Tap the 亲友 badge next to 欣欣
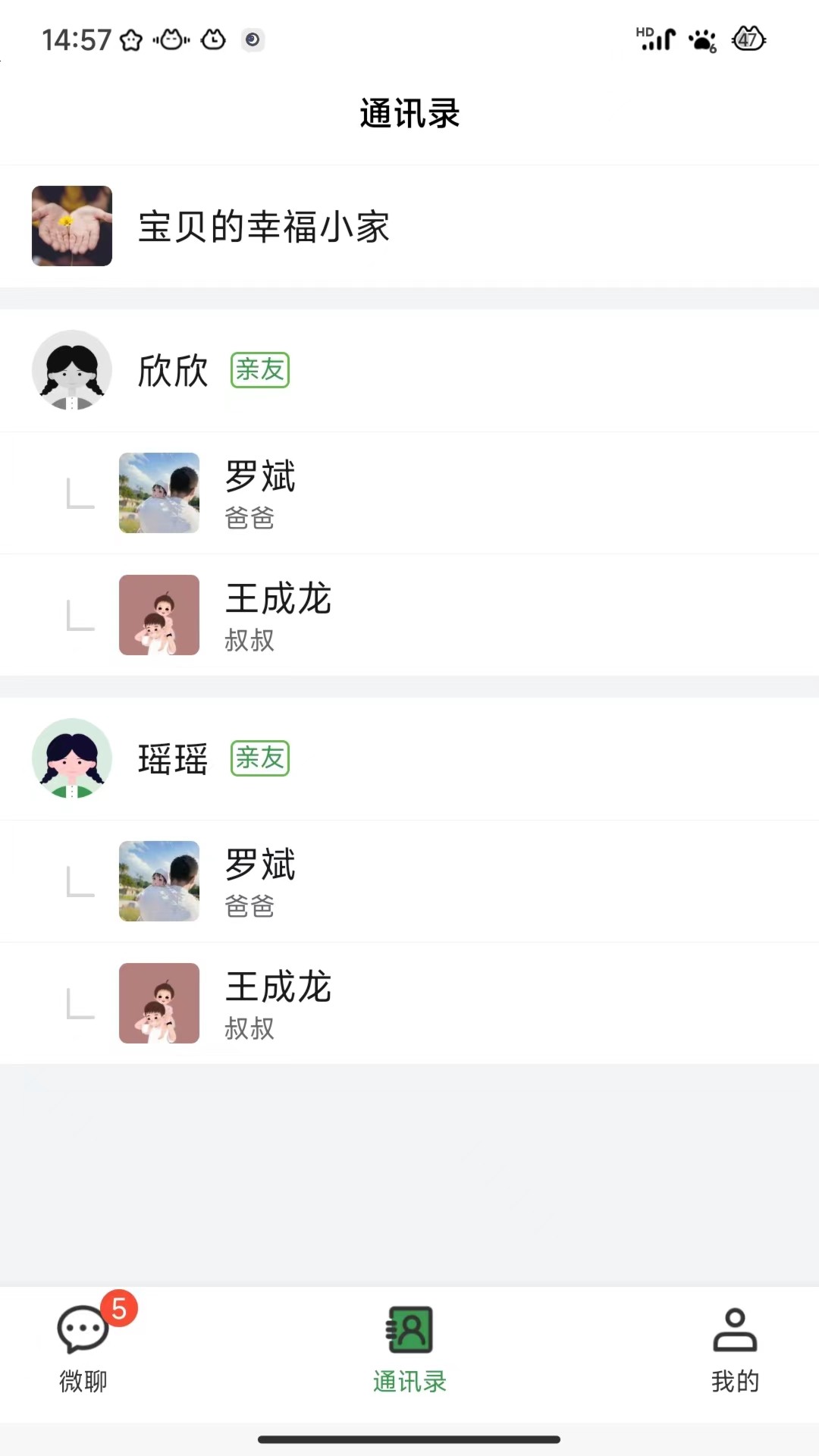 259,372
